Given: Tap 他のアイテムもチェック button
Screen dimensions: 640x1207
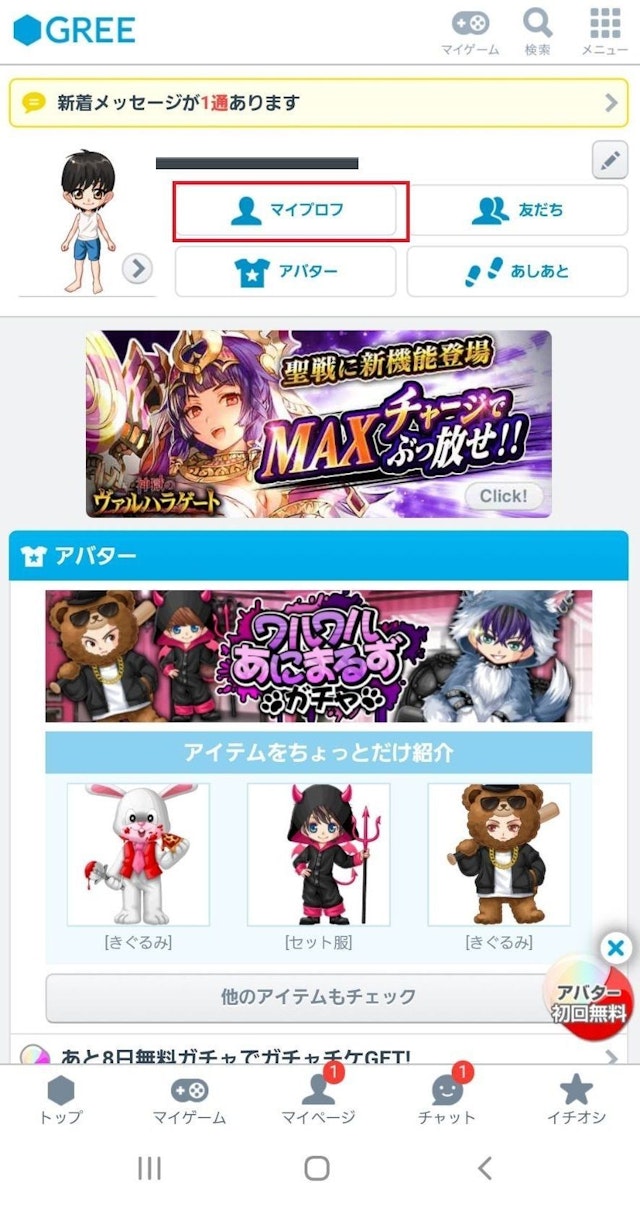Looking at the screenshot, I should coord(318,997).
